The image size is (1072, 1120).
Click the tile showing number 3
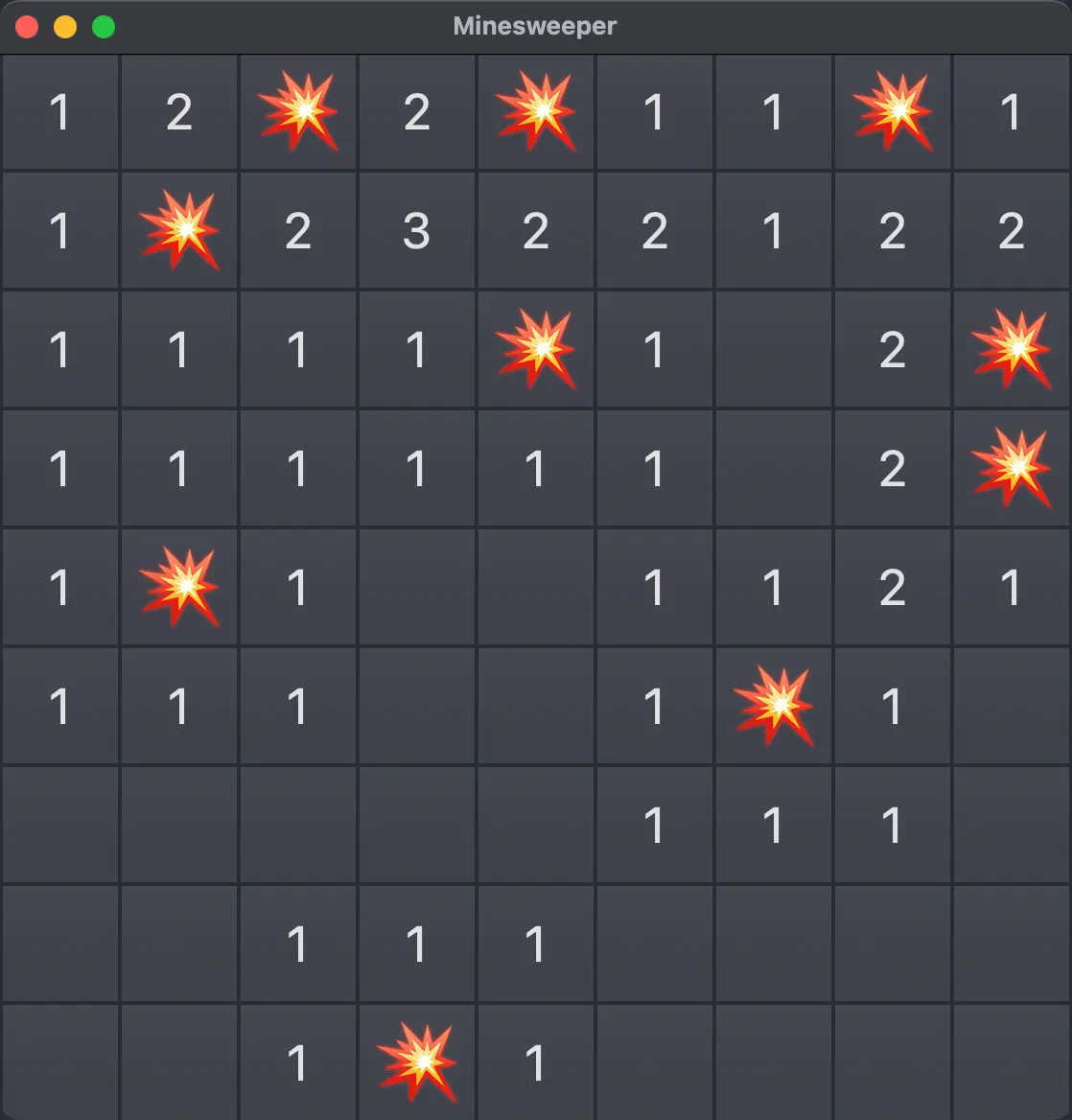click(416, 231)
